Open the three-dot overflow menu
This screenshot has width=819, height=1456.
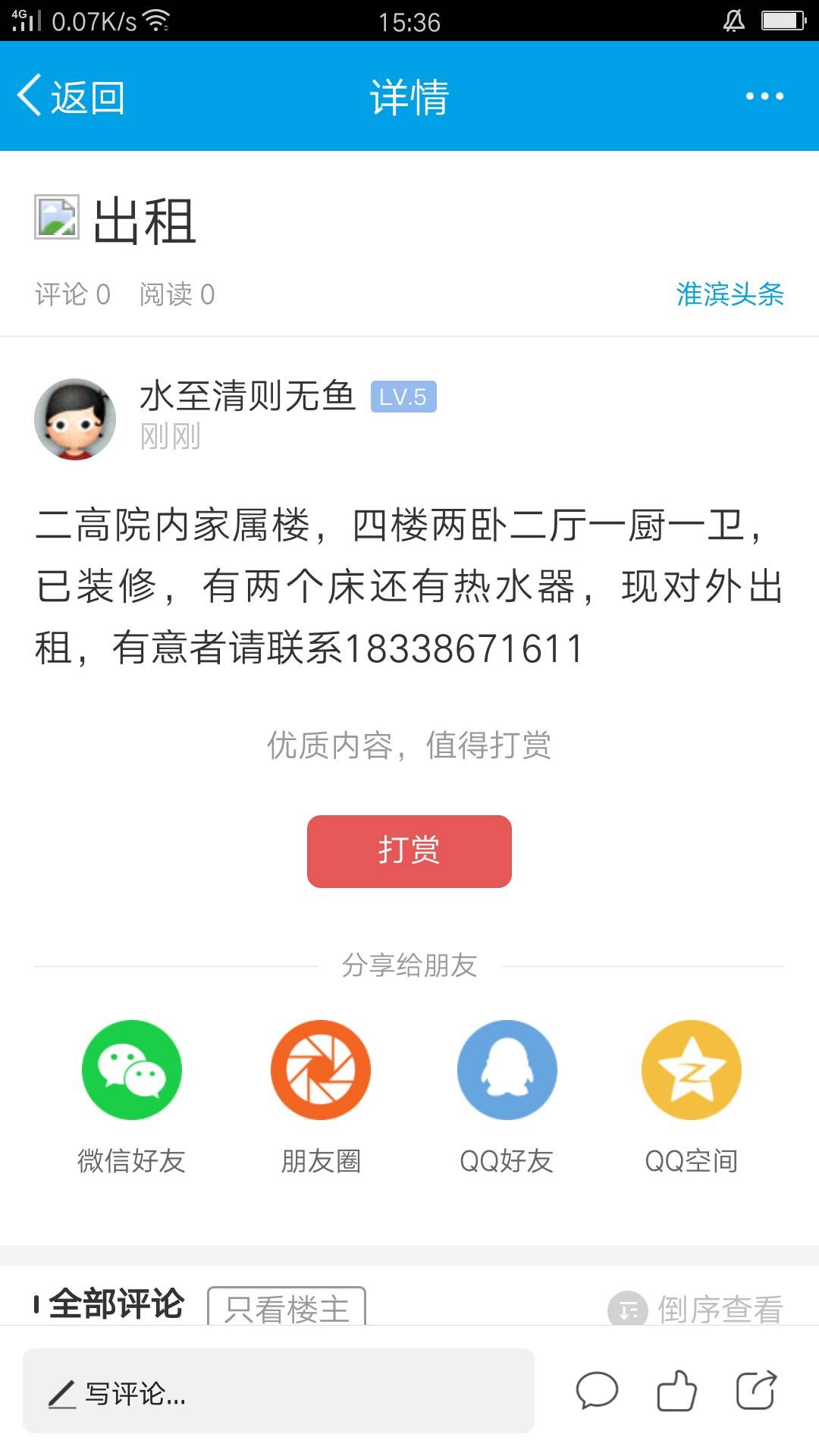tap(764, 96)
